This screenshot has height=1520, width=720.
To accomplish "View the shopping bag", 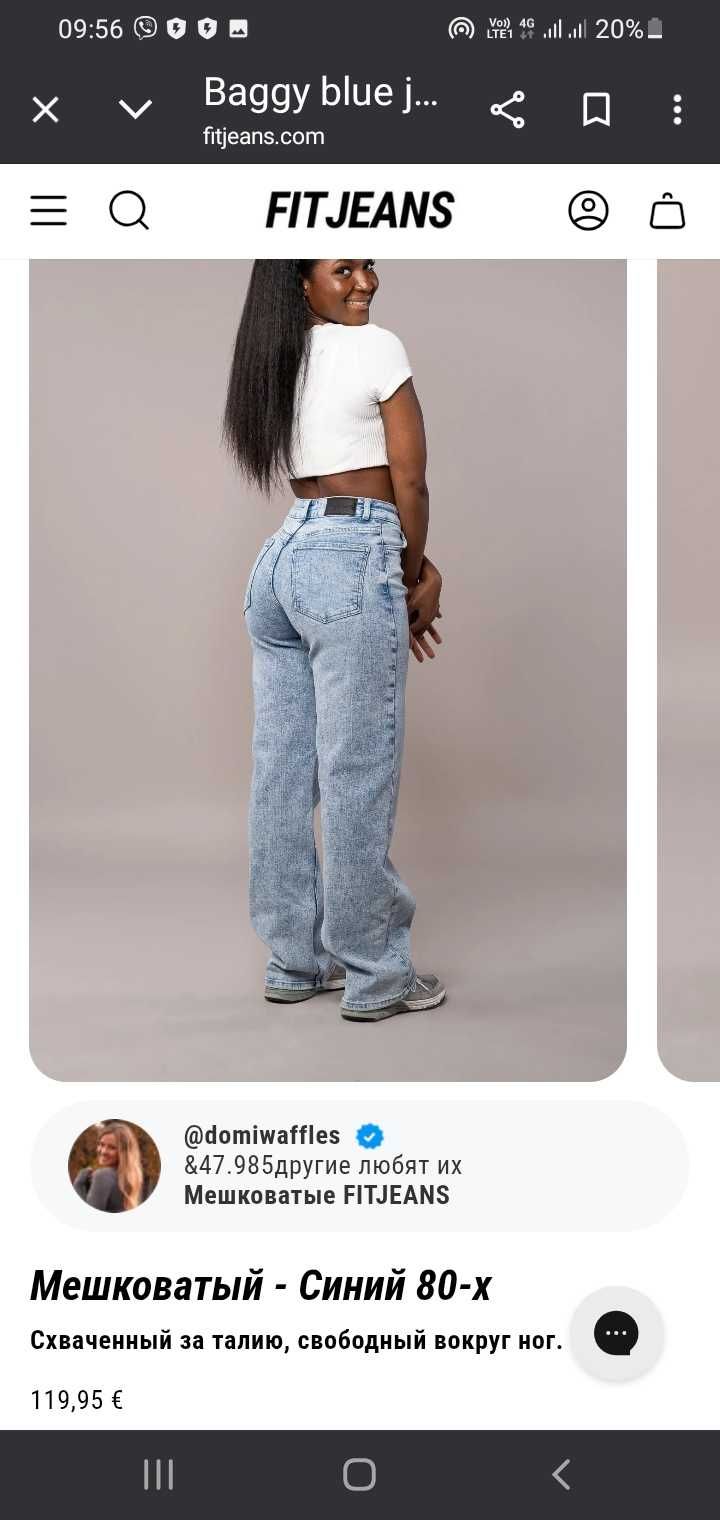I will (667, 211).
